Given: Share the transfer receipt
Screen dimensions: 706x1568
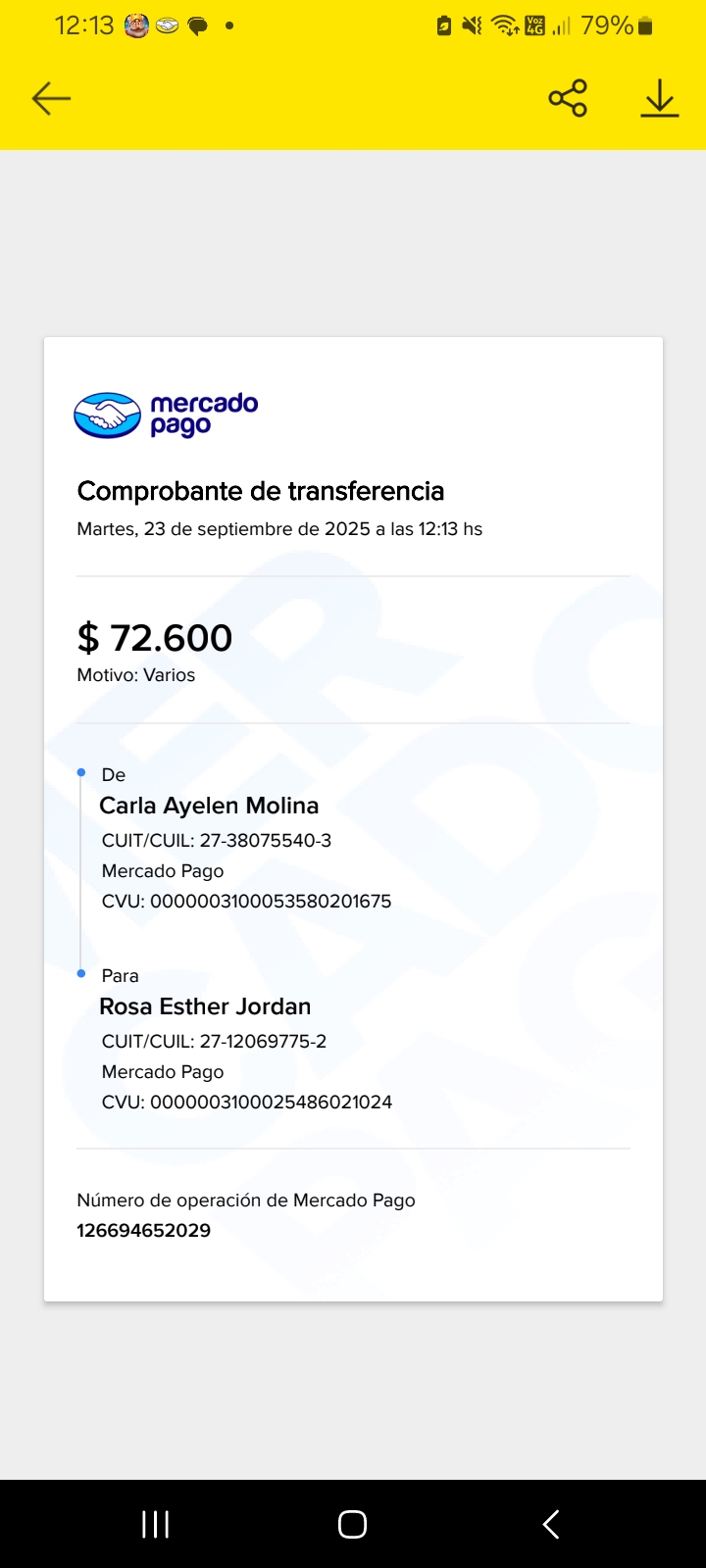Looking at the screenshot, I should pos(568,98).
